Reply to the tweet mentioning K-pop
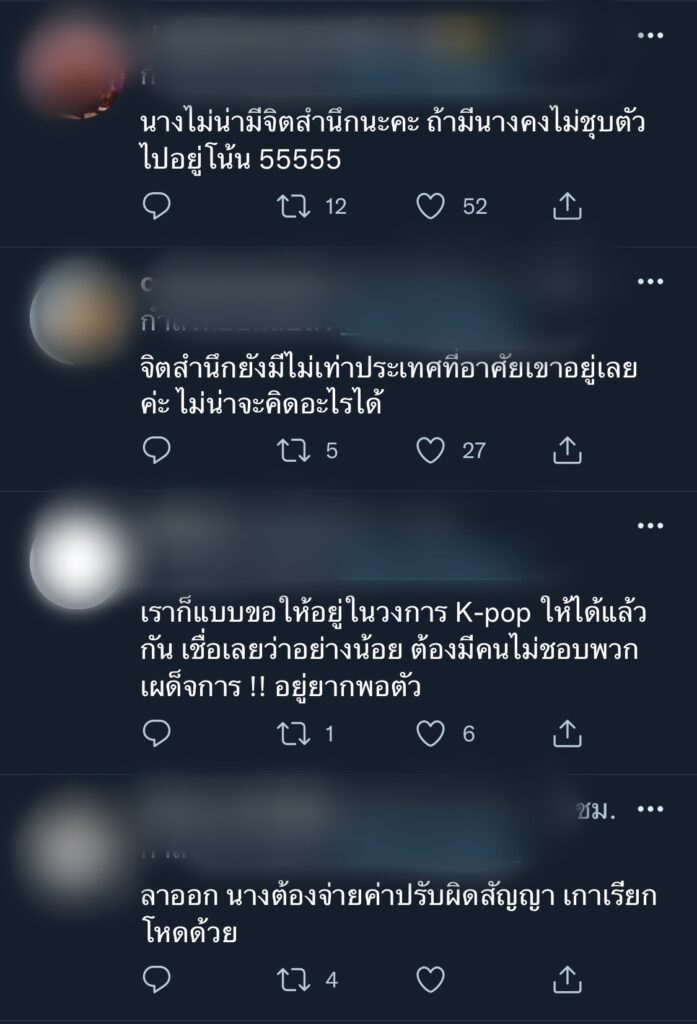Viewport: 697px width, 1024px height. pos(157,734)
